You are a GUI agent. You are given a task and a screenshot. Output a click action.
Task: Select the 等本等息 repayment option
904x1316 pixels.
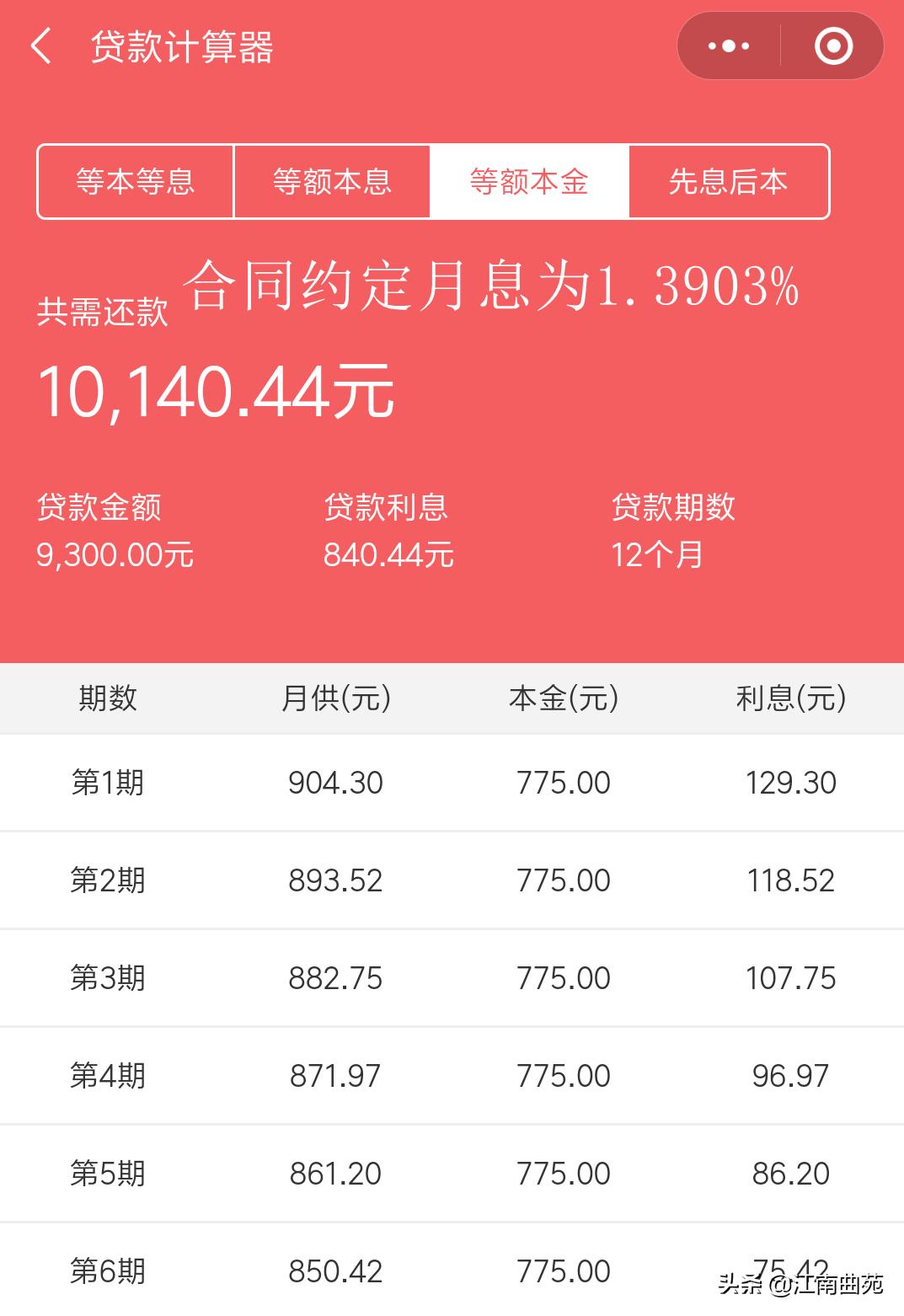pos(136,181)
